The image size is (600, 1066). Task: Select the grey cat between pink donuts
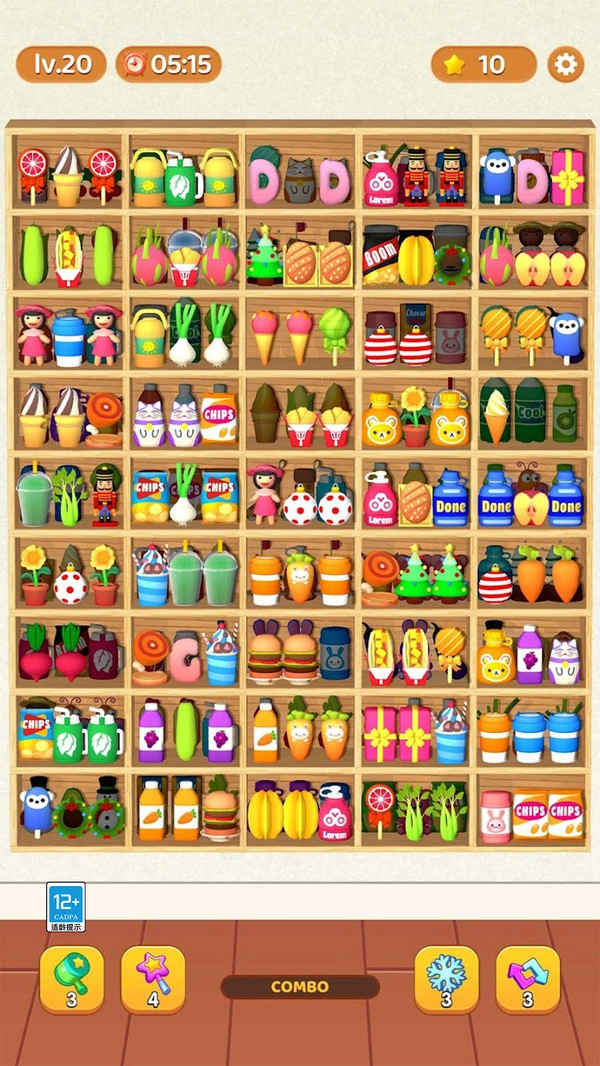click(299, 181)
